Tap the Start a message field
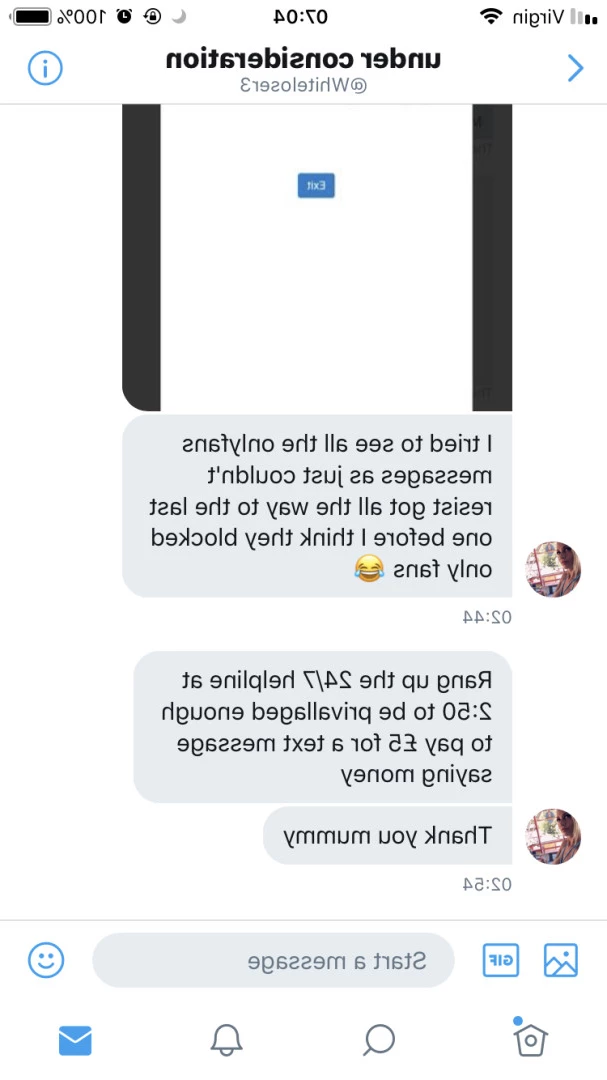 [x=274, y=960]
